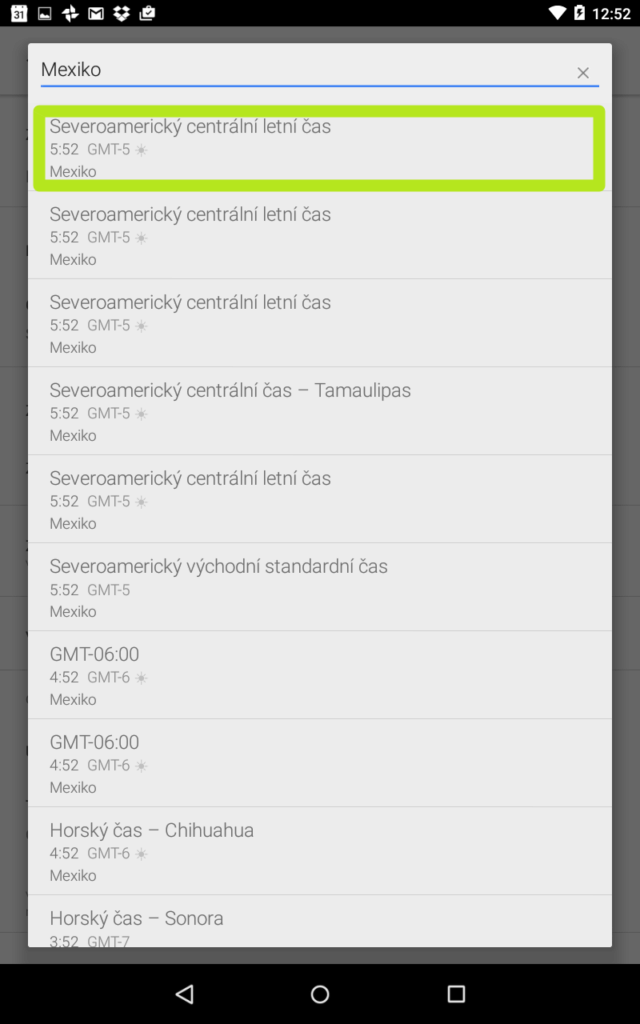Image resolution: width=640 pixels, height=1024 pixels.
Task: Open recent apps from navigation bar
Action: (456, 994)
